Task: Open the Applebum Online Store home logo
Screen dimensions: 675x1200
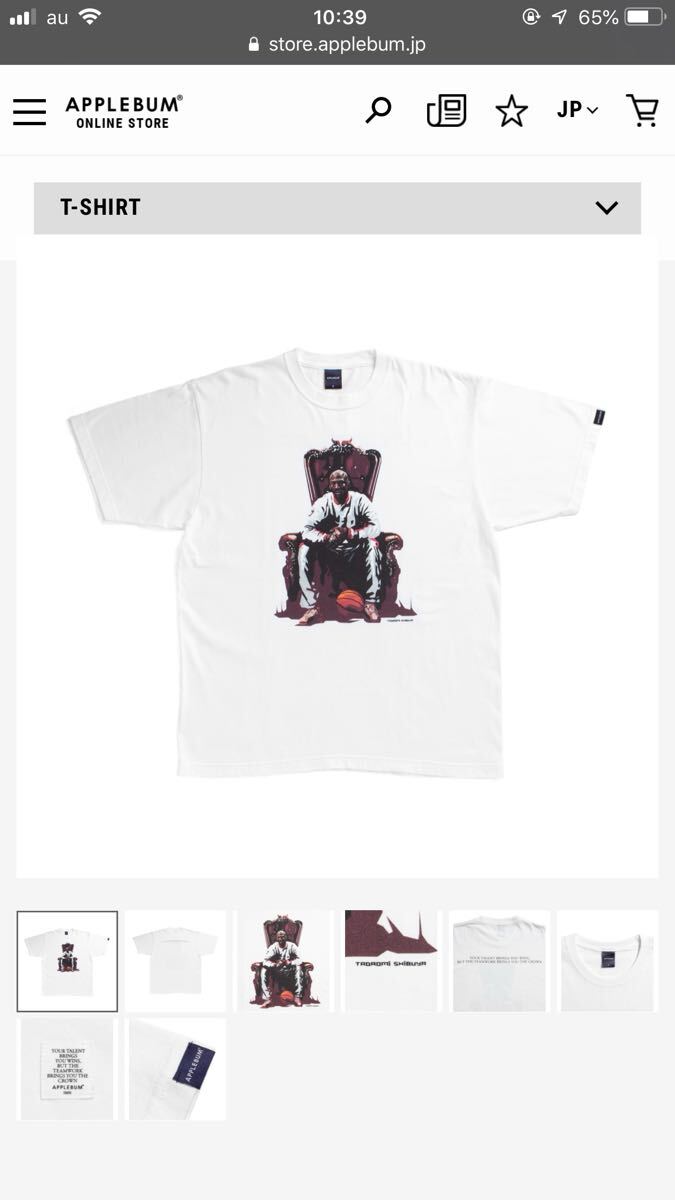Action: tap(123, 111)
